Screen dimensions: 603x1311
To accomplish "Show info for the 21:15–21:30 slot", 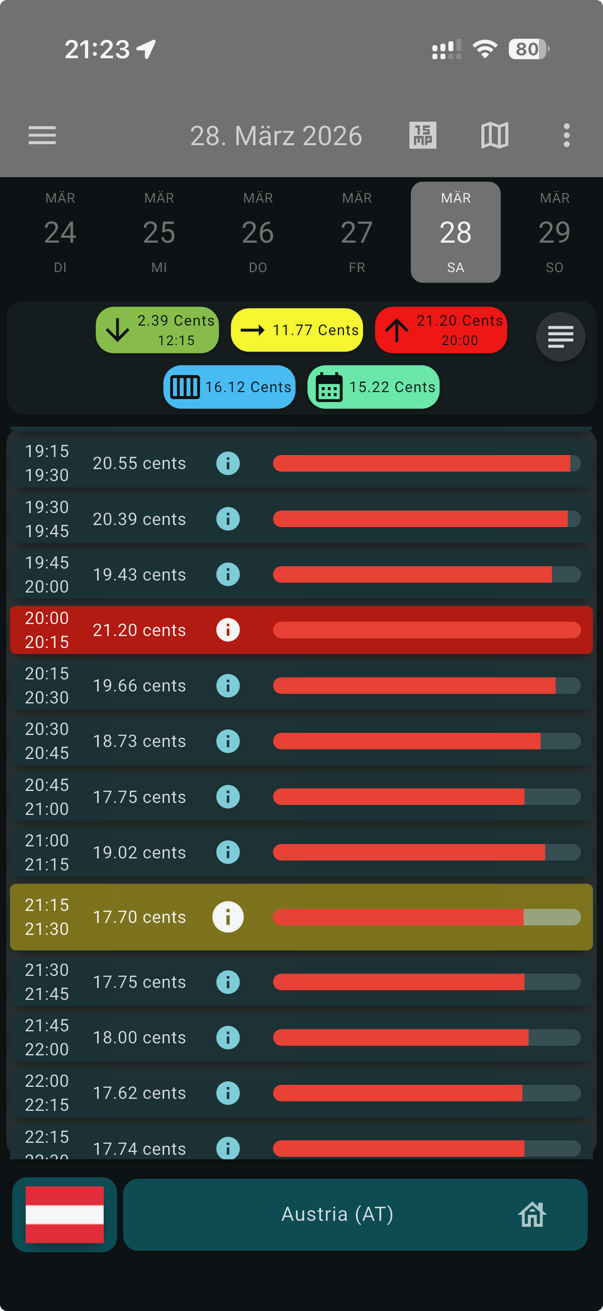I will (228, 917).
